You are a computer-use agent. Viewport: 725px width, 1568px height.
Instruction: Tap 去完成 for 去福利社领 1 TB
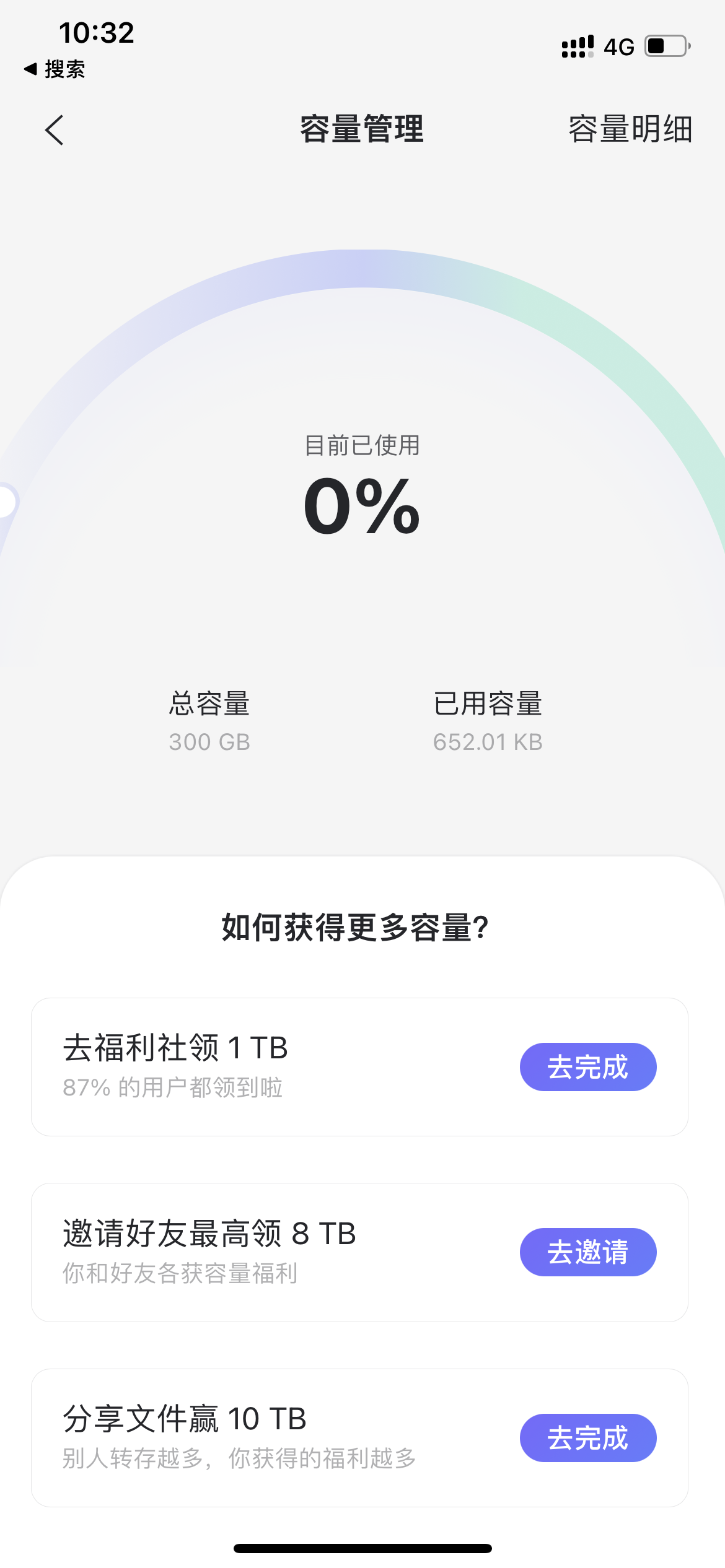pos(587,1067)
